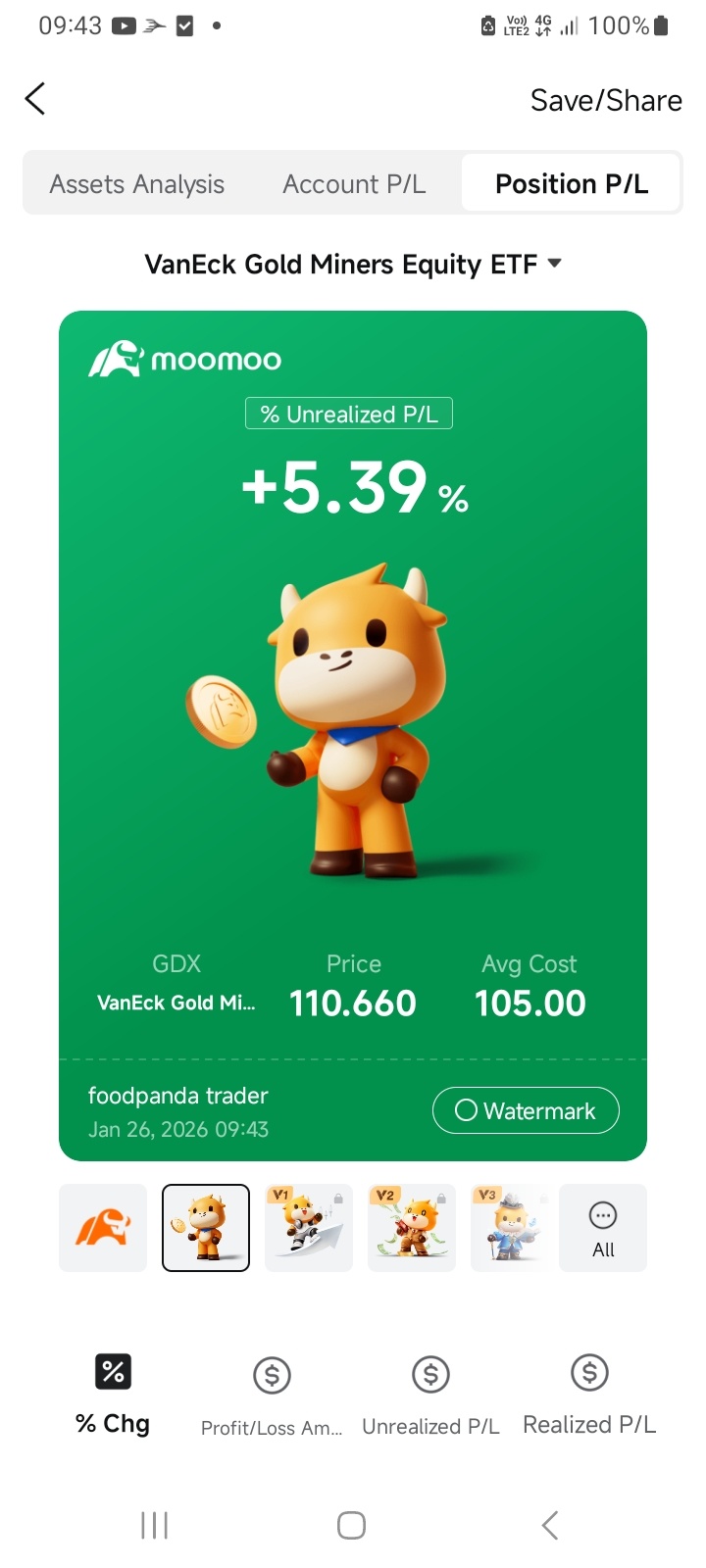Image resolution: width=706 pixels, height=1568 pixels.
Task: Select the locked V1 mascot style
Action: click(x=309, y=1228)
